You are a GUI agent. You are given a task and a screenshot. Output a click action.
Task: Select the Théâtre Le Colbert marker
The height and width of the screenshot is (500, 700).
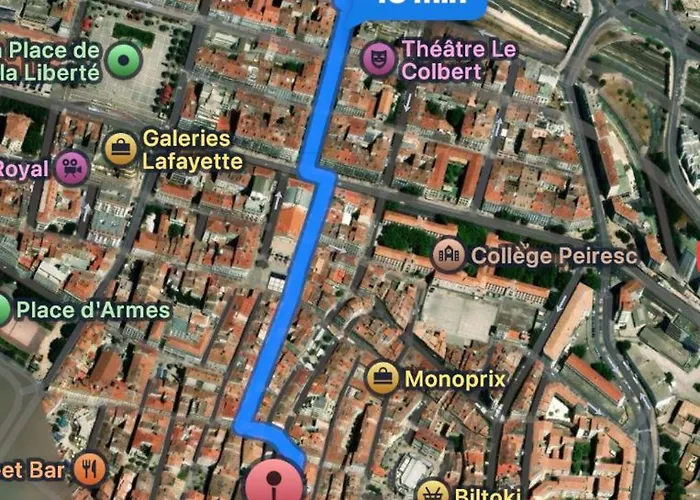[x=377, y=60]
